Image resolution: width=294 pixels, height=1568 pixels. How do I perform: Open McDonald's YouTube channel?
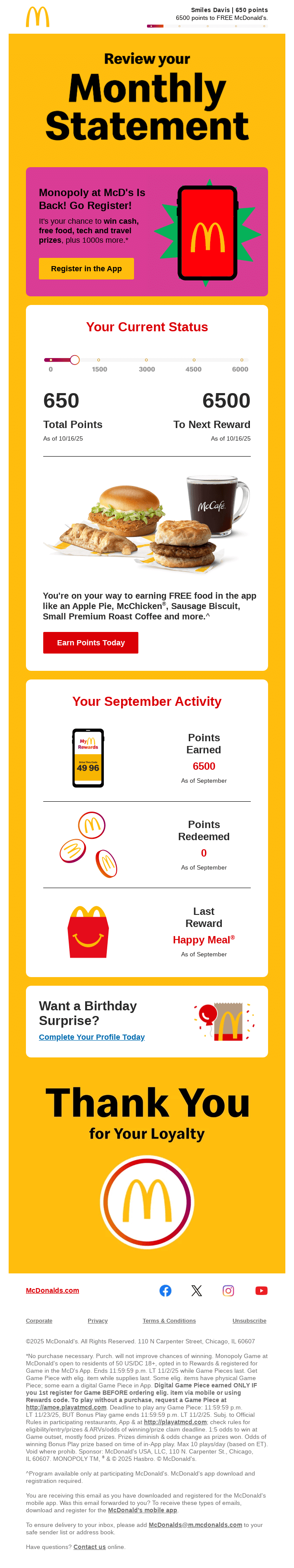[261, 1290]
